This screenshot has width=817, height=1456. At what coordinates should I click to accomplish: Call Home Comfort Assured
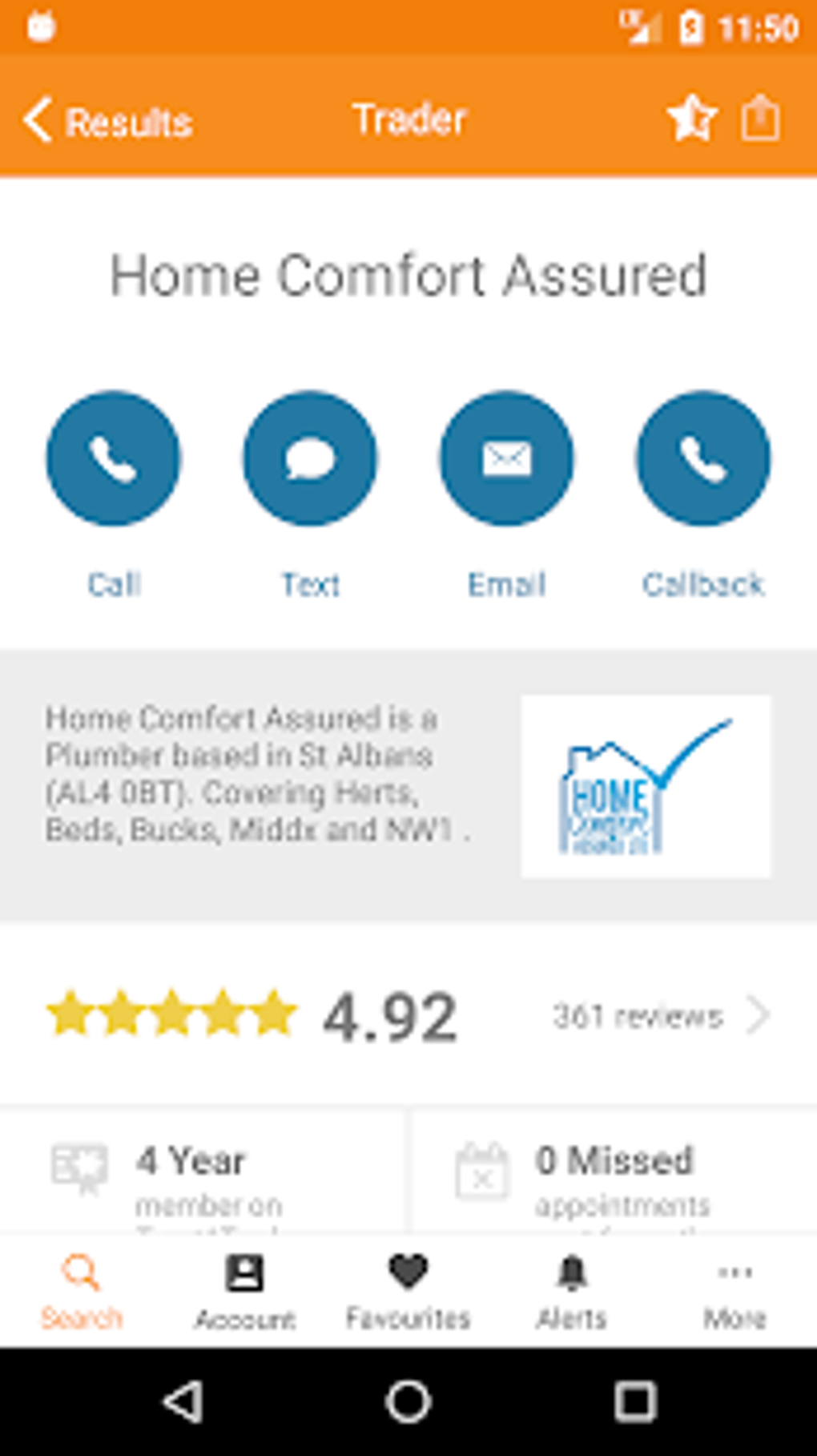[114, 459]
